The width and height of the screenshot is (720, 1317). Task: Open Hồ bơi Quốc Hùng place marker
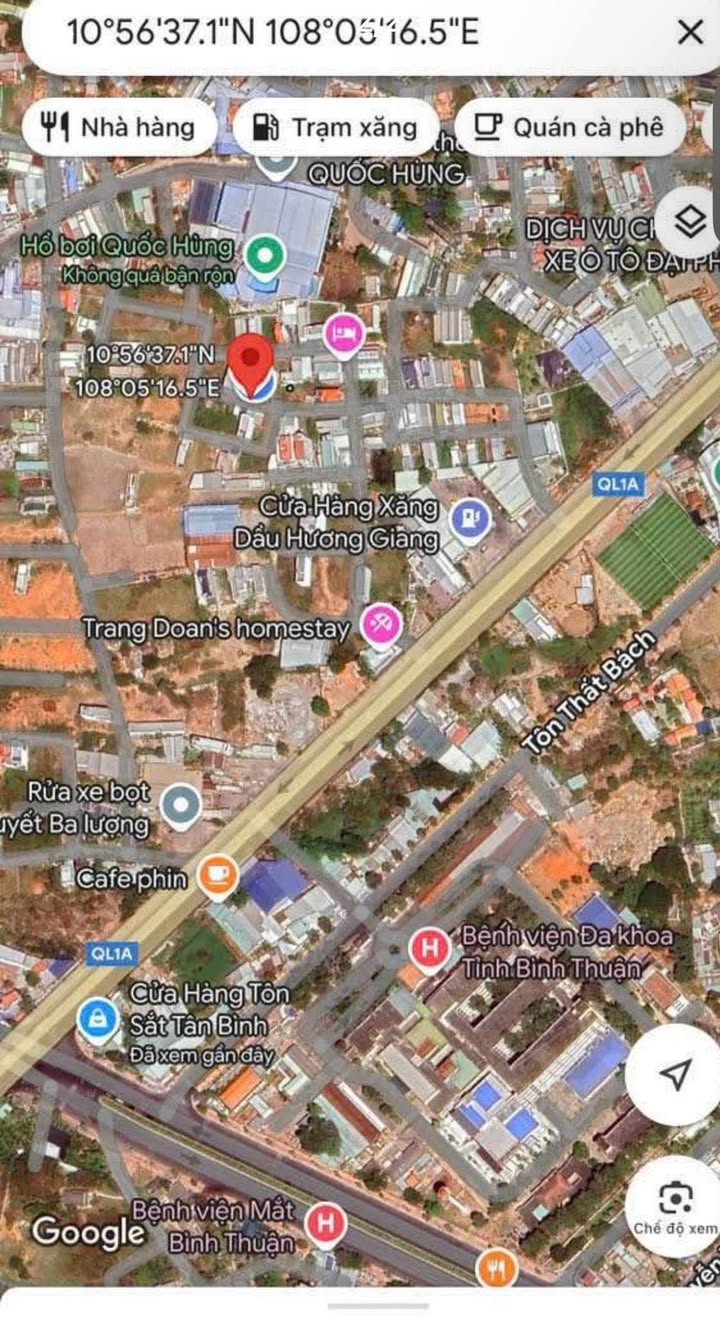click(x=266, y=256)
